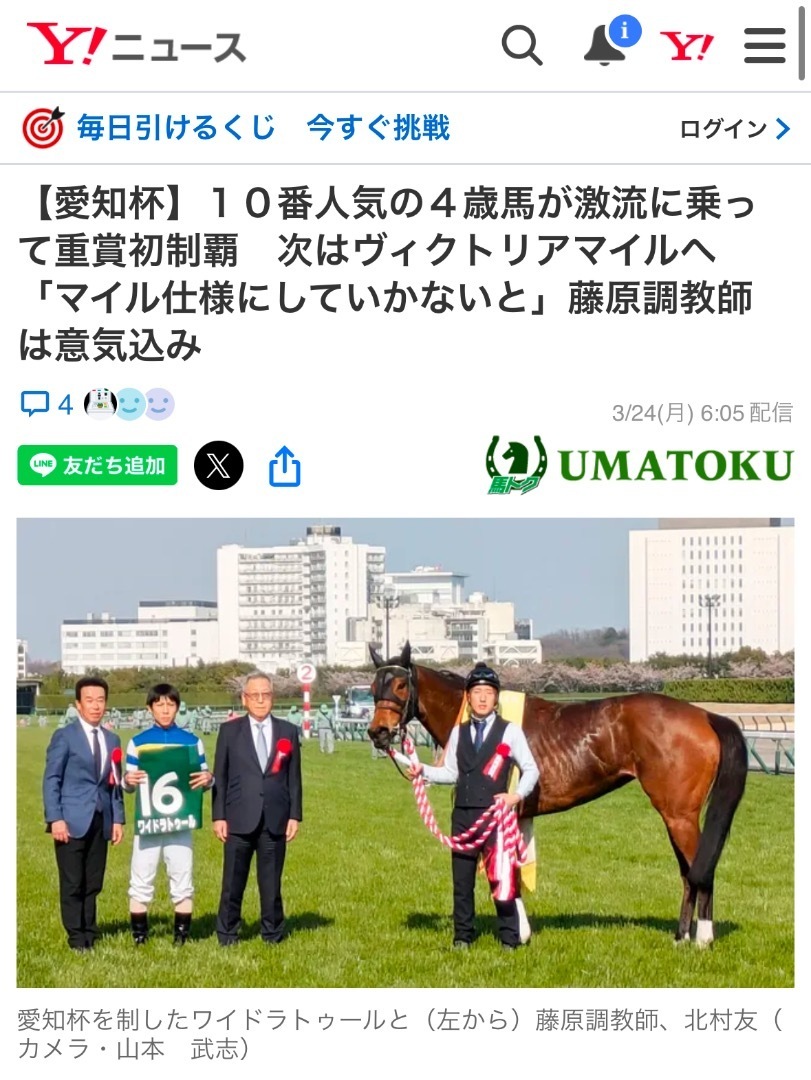Open the UMATOKU publisher page
Screen dimensions: 811x1080
click(639, 465)
